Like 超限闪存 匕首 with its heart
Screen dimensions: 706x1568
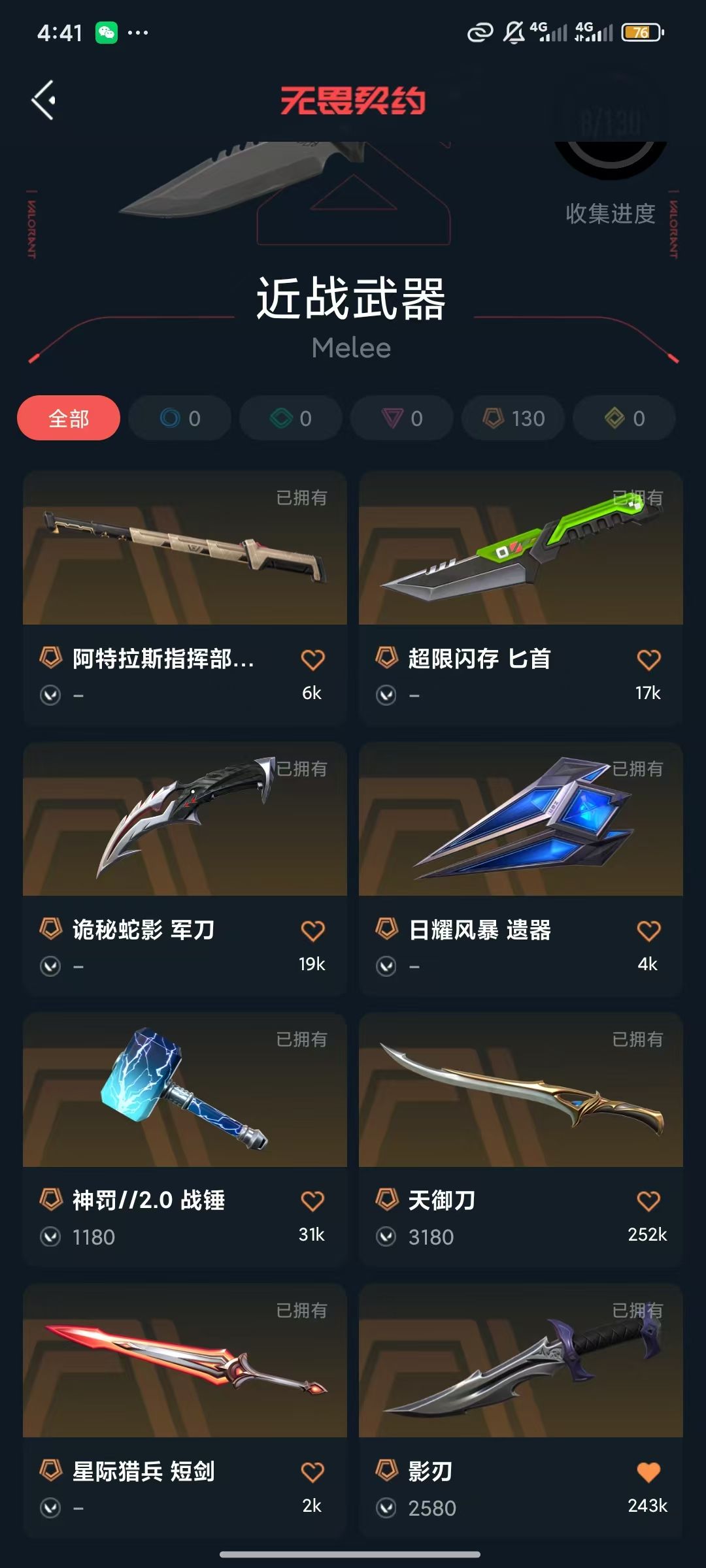click(648, 659)
